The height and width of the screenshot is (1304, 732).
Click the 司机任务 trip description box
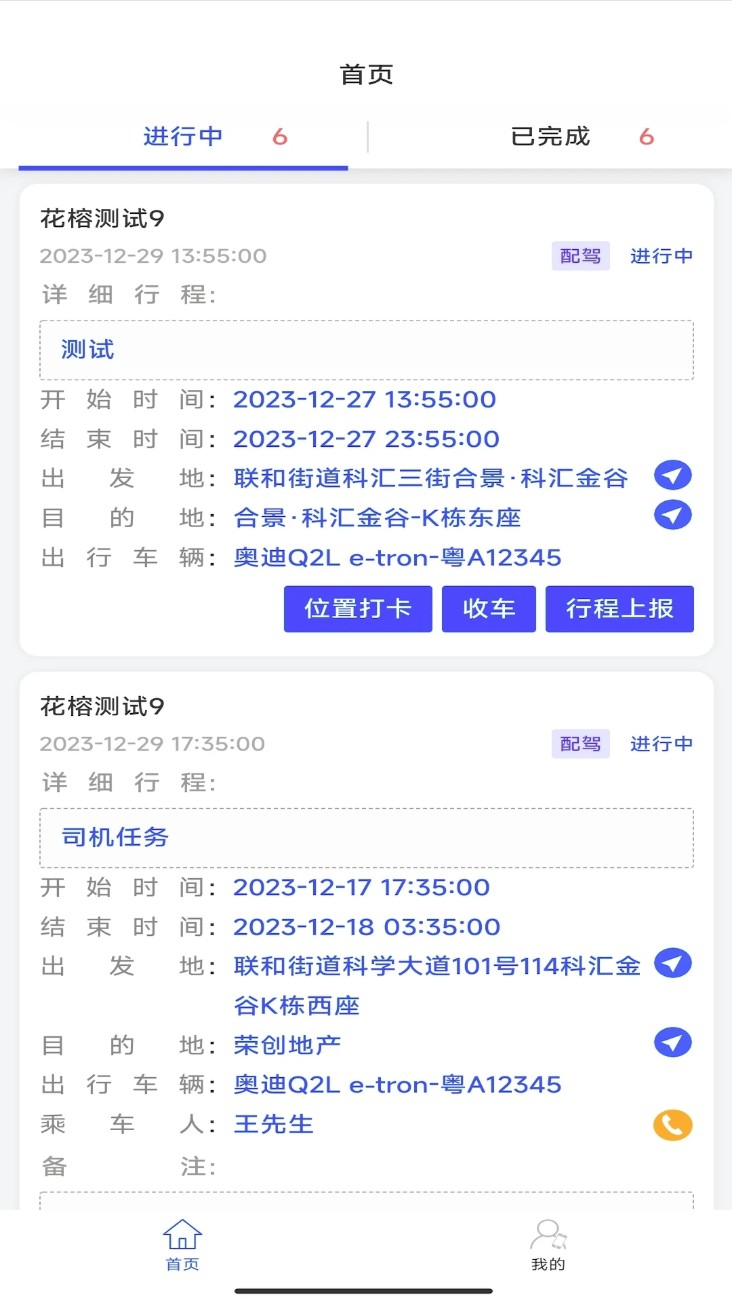366,838
